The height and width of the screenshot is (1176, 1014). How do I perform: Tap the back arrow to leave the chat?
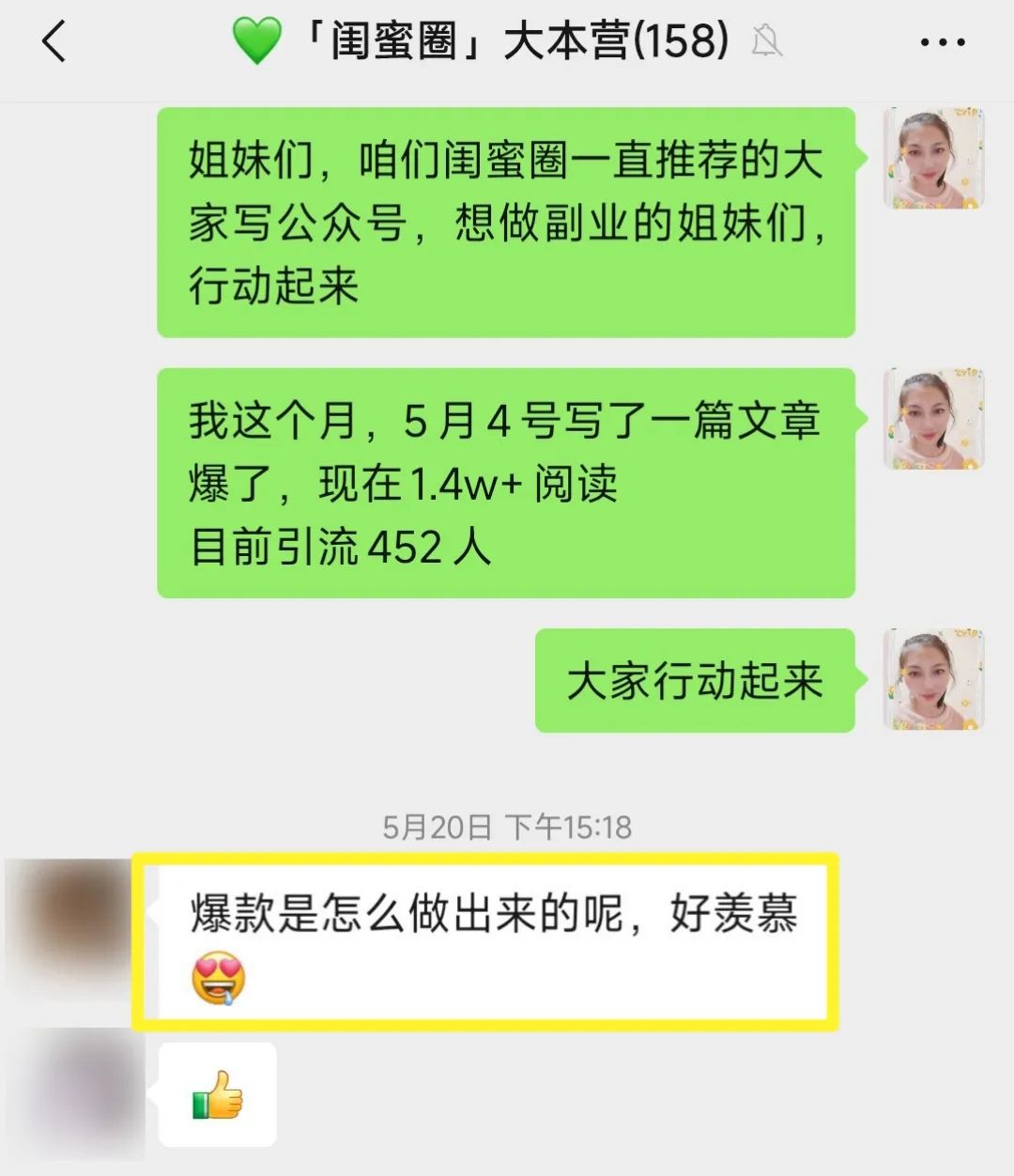point(54,41)
